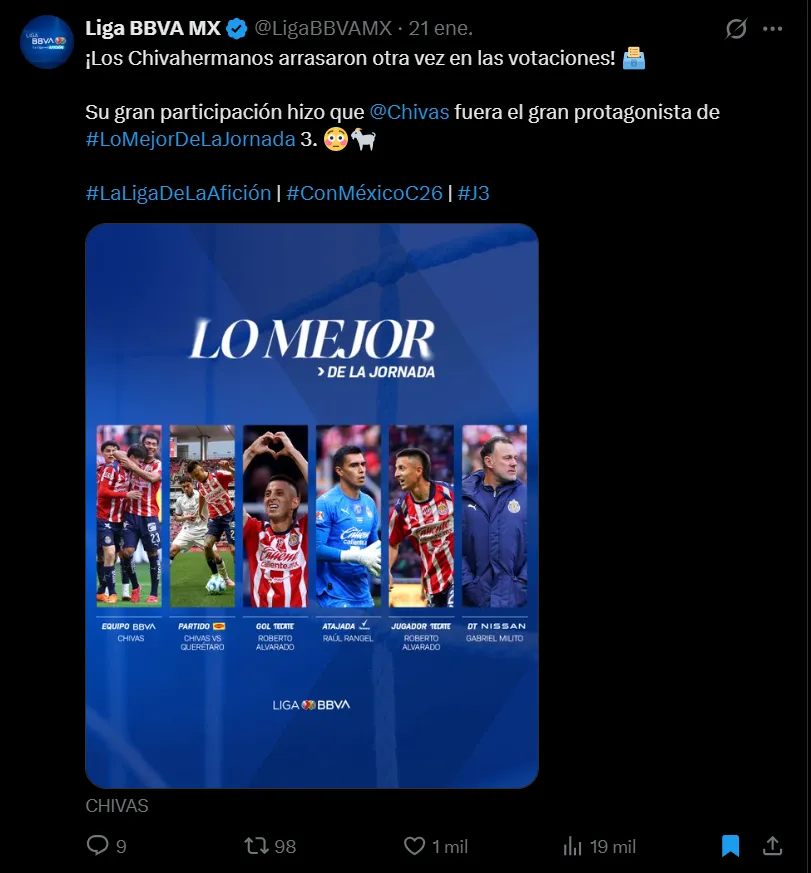The image size is (811, 873).
Task: Open the #LaLigaDeLaAfición hashtag
Action: point(178,193)
